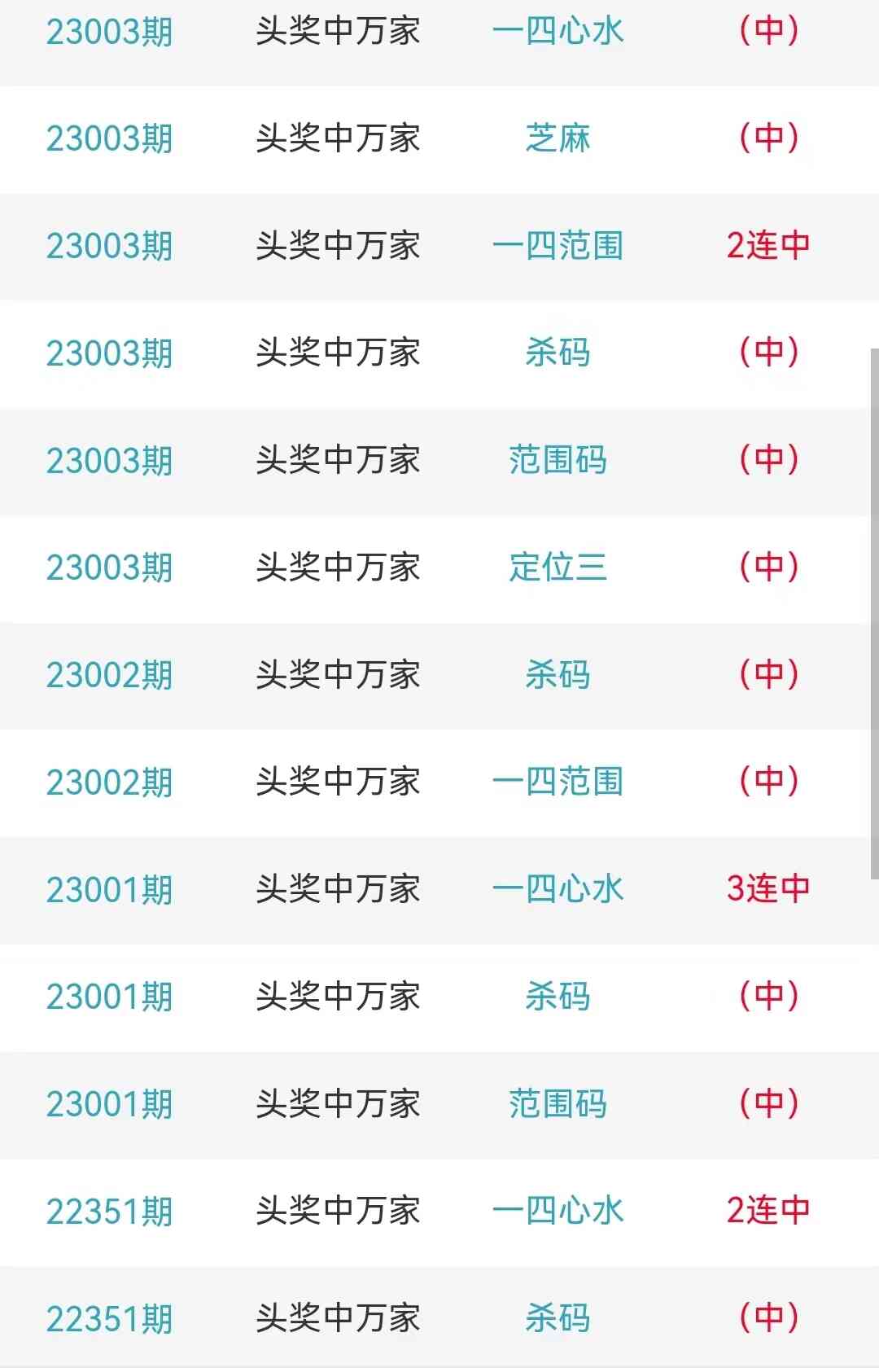Tap the 23003期 范围码 entry
This screenshot has width=879, height=1372.
[x=558, y=460]
